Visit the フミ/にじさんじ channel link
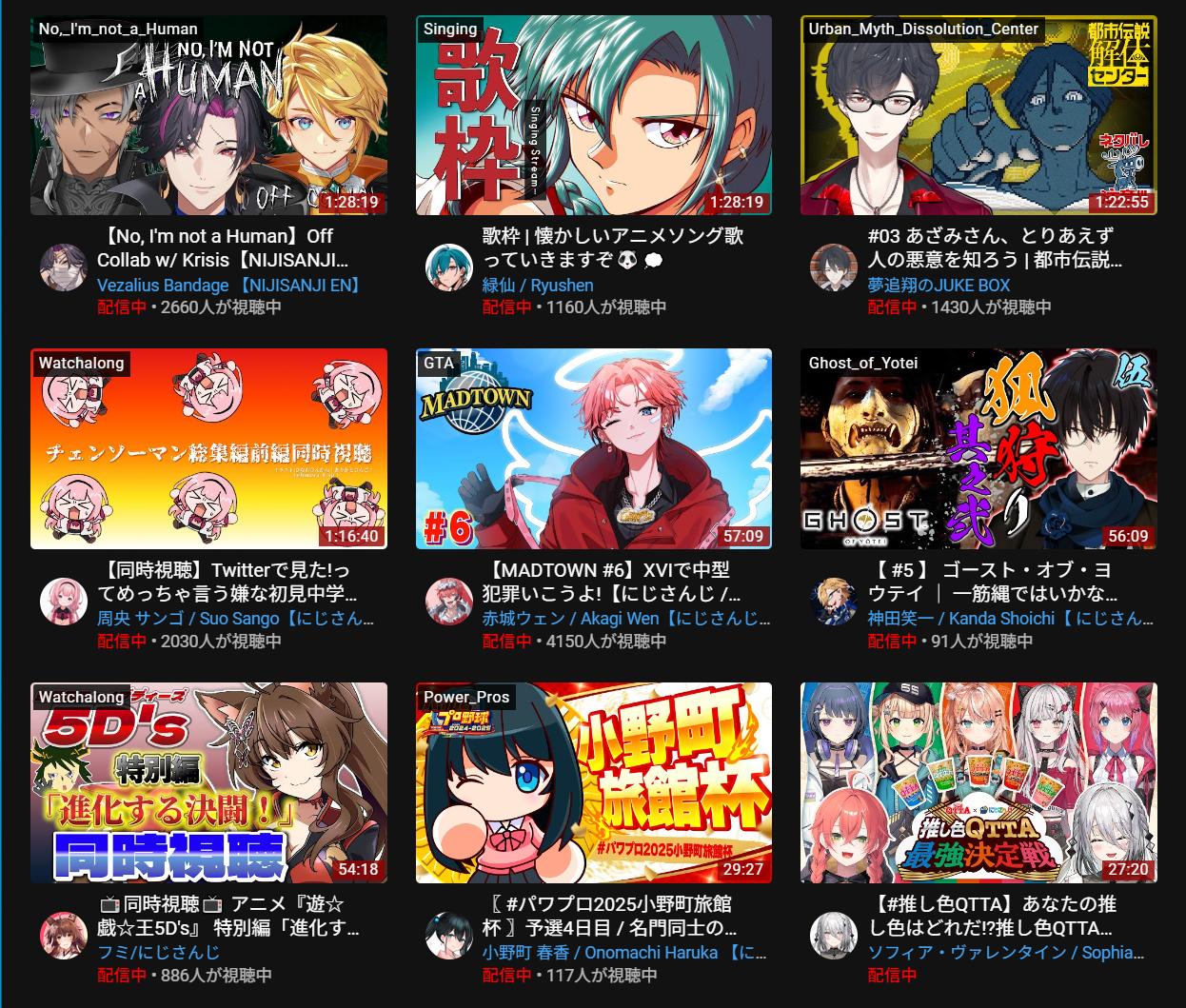Image resolution: width=1186 pixels, height=1008 pixels. (x=158, y=952)
